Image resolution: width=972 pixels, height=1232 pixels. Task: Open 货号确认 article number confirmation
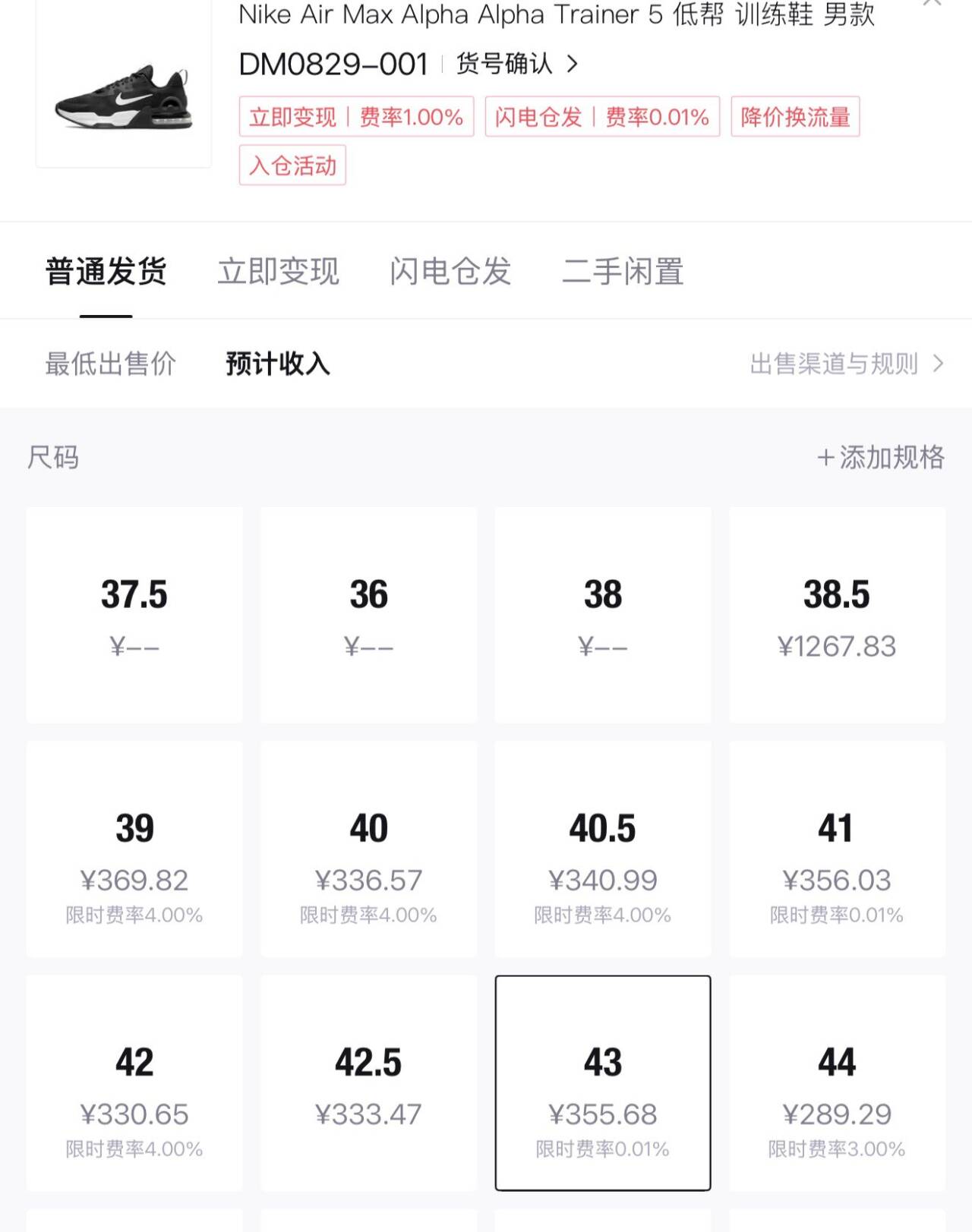click(516, 64)
